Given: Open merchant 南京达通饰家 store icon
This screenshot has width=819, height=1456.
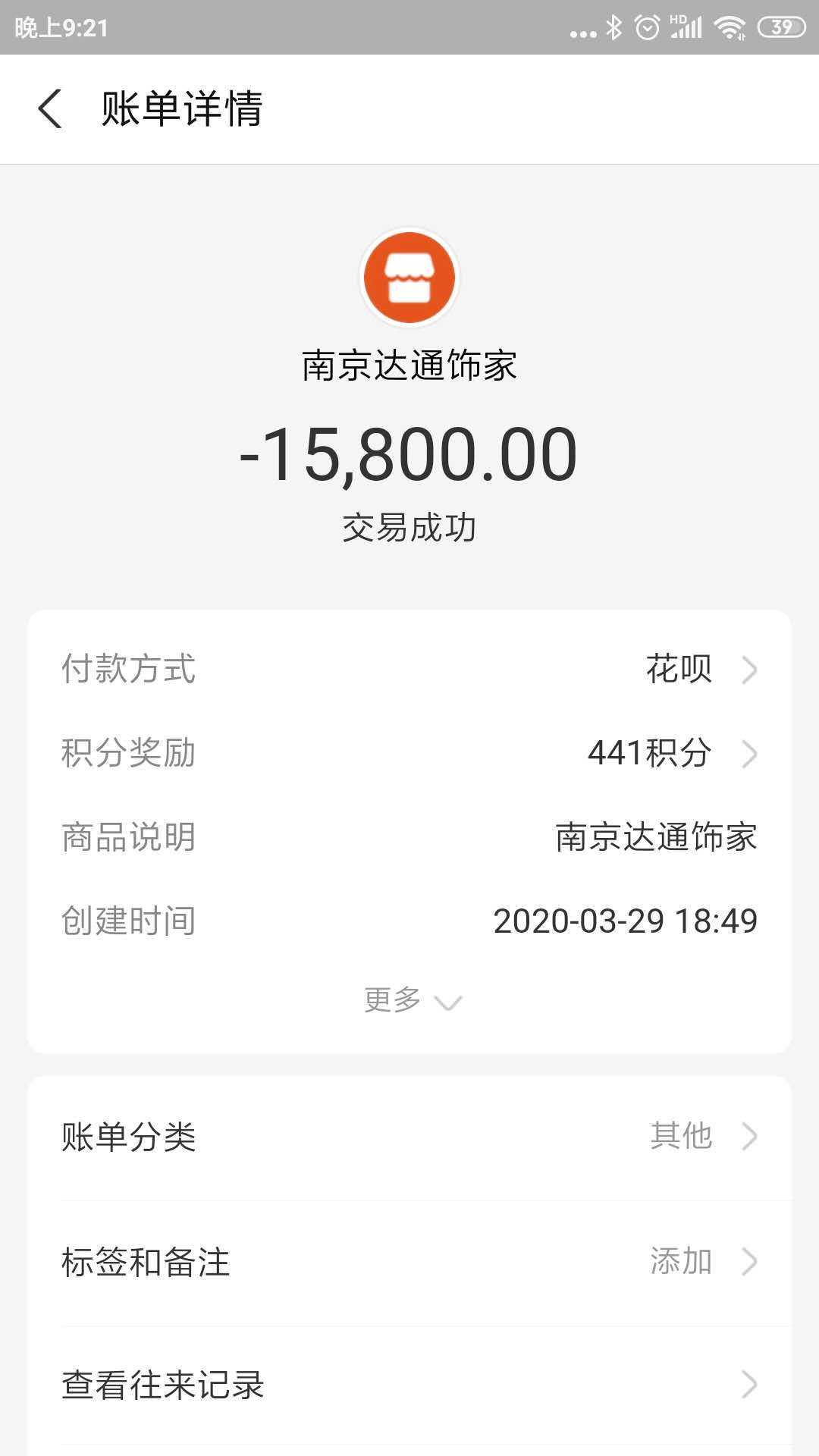Looking at the screenshot, I should [x=409, y=278].
